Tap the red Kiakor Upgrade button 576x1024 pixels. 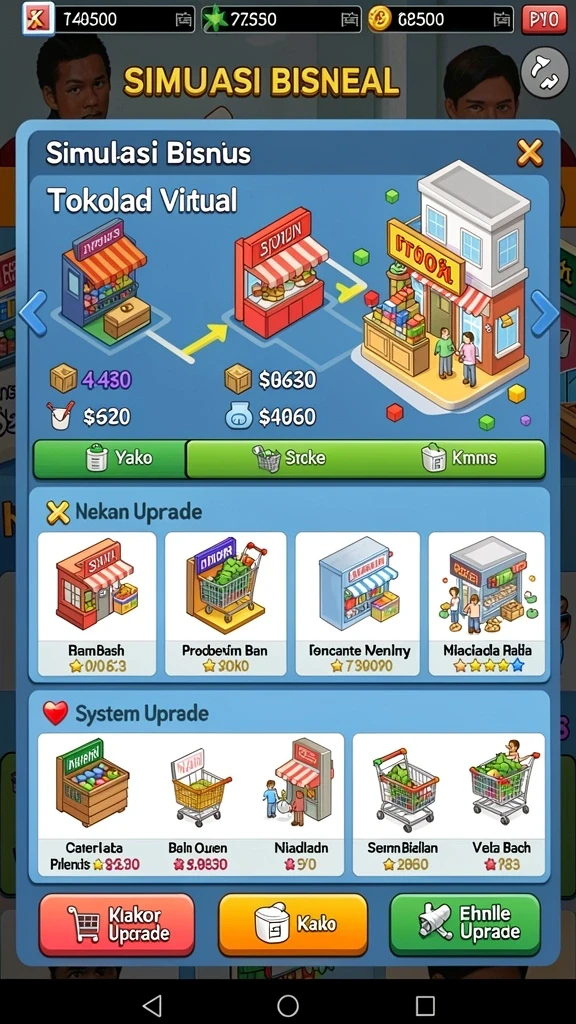(117, 925)
